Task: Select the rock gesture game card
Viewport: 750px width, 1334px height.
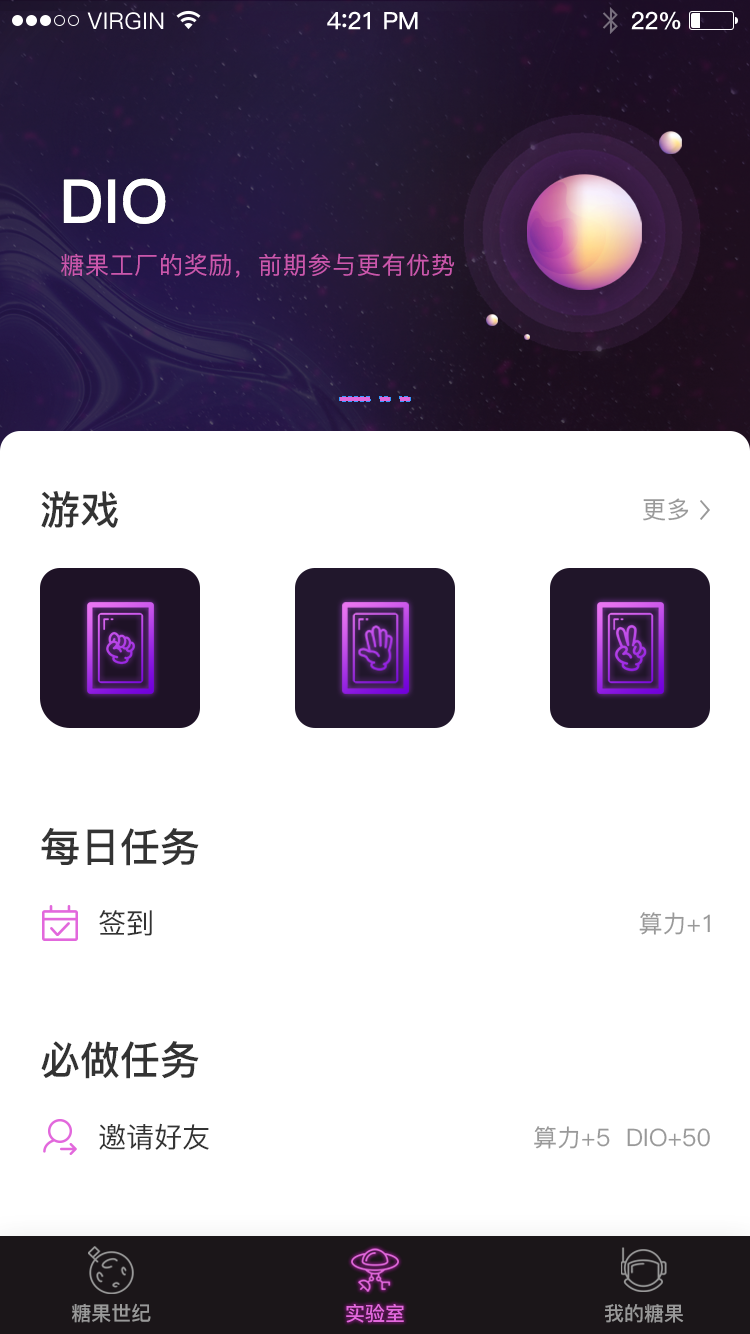Action: (120, 648)
